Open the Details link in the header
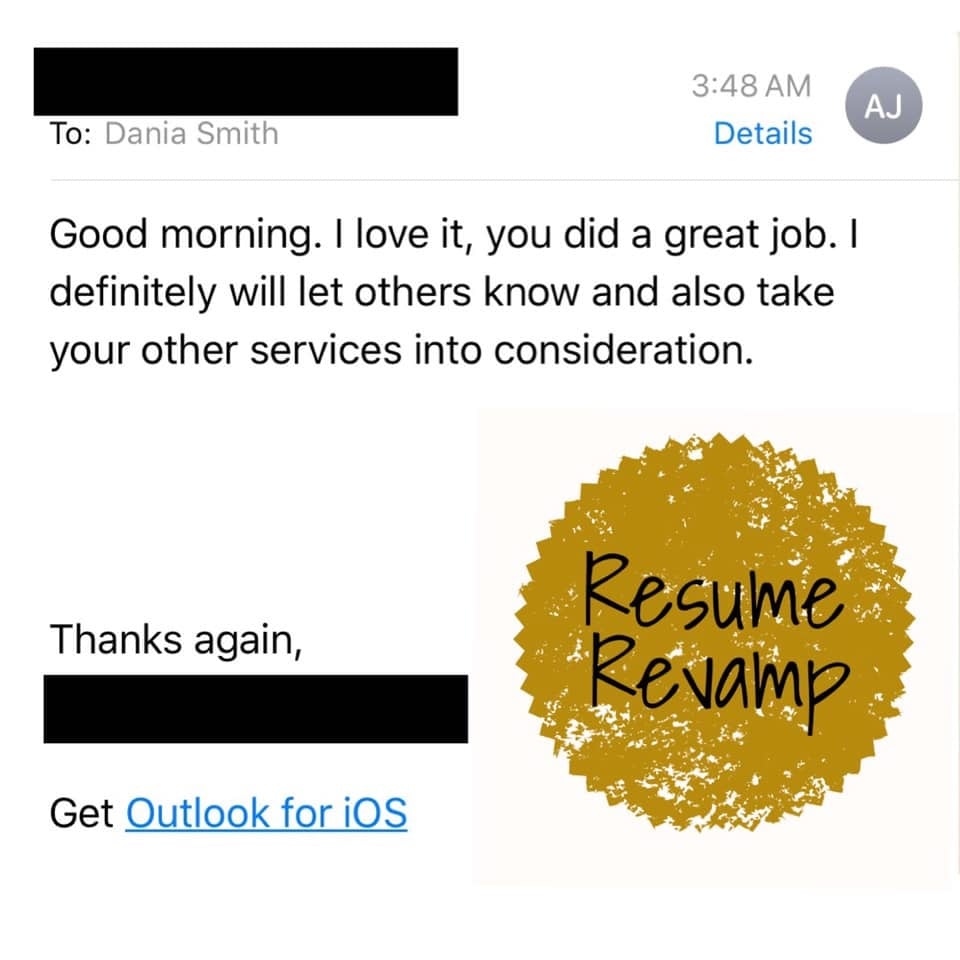This screenshot has height=960, width=960. click(763, 133)
